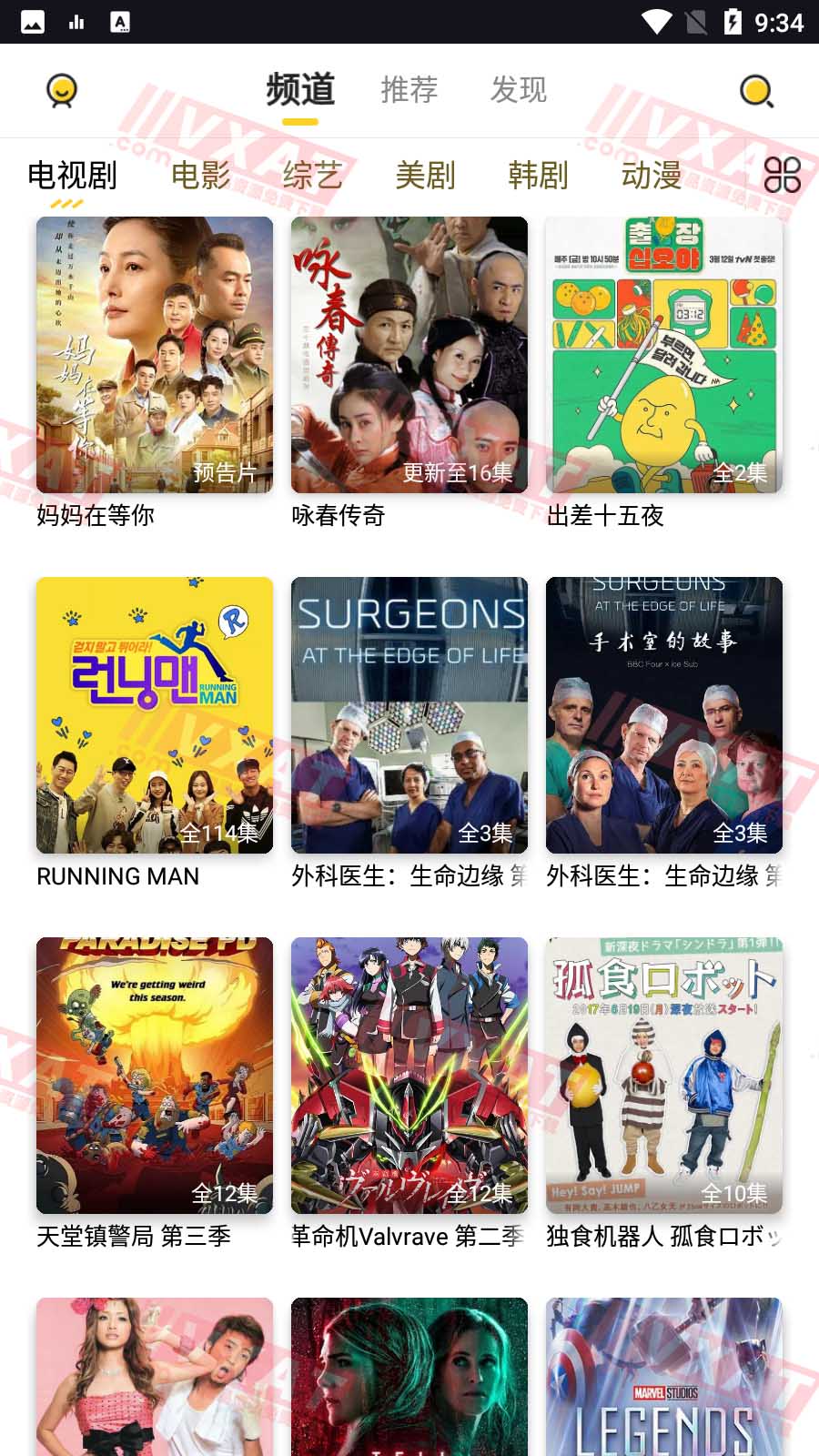The image size is (819, 1456).
Task: Select the 电影 category
Action: (200, 175)
